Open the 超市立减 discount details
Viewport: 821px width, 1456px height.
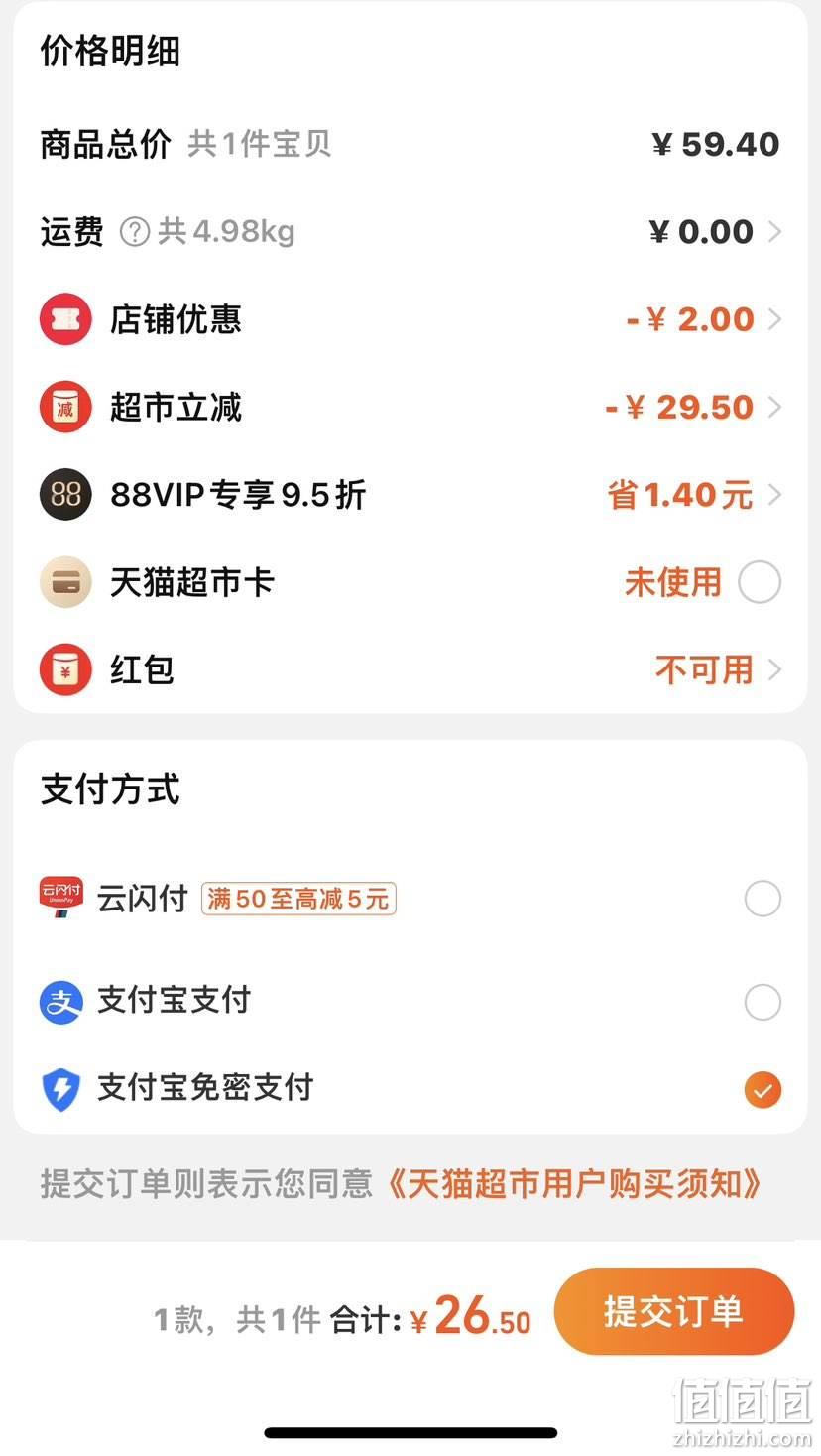point(410,407)
